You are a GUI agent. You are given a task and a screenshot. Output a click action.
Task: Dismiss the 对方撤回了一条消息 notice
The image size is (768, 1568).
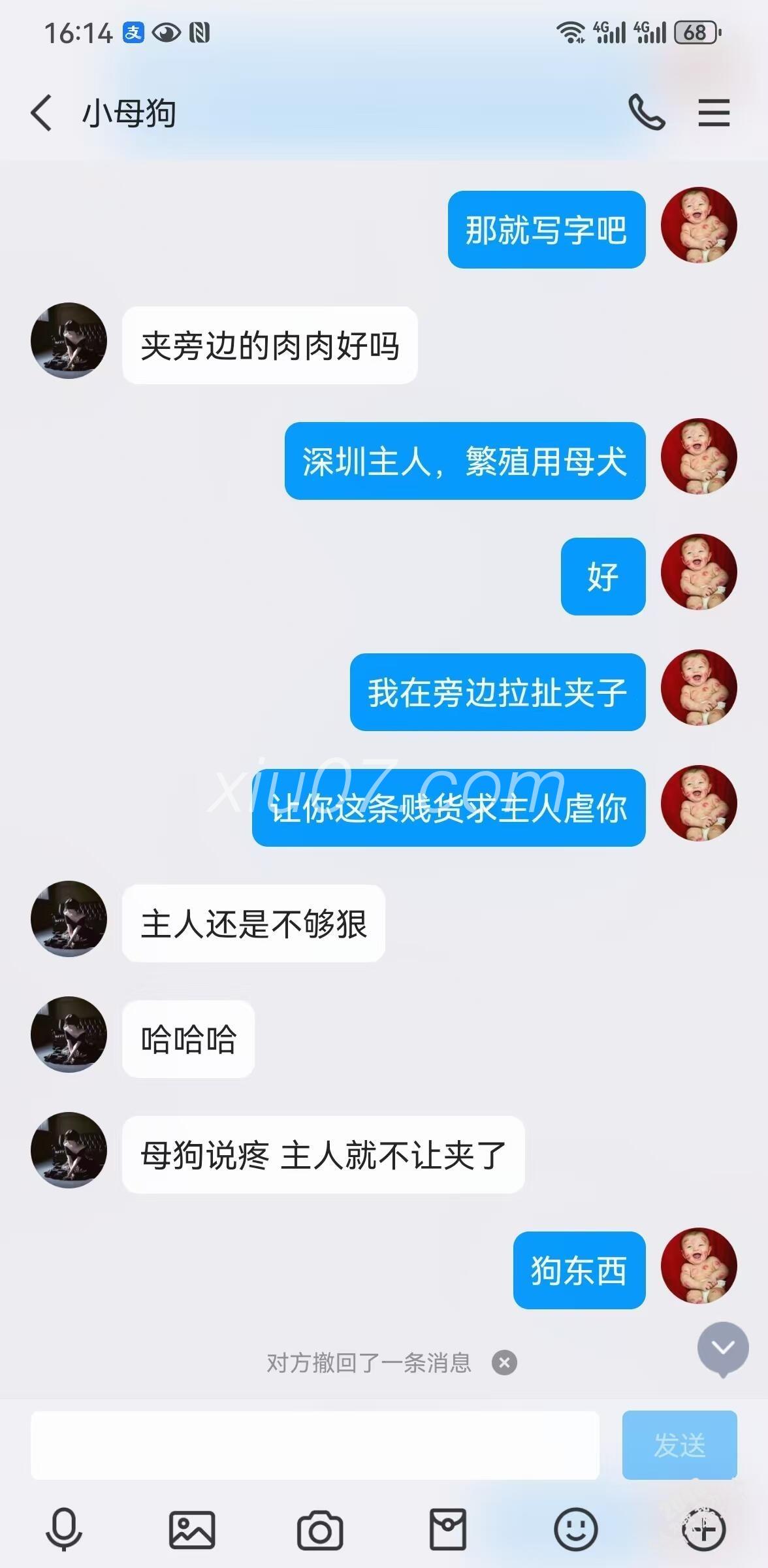click(x=504, y=1363)
